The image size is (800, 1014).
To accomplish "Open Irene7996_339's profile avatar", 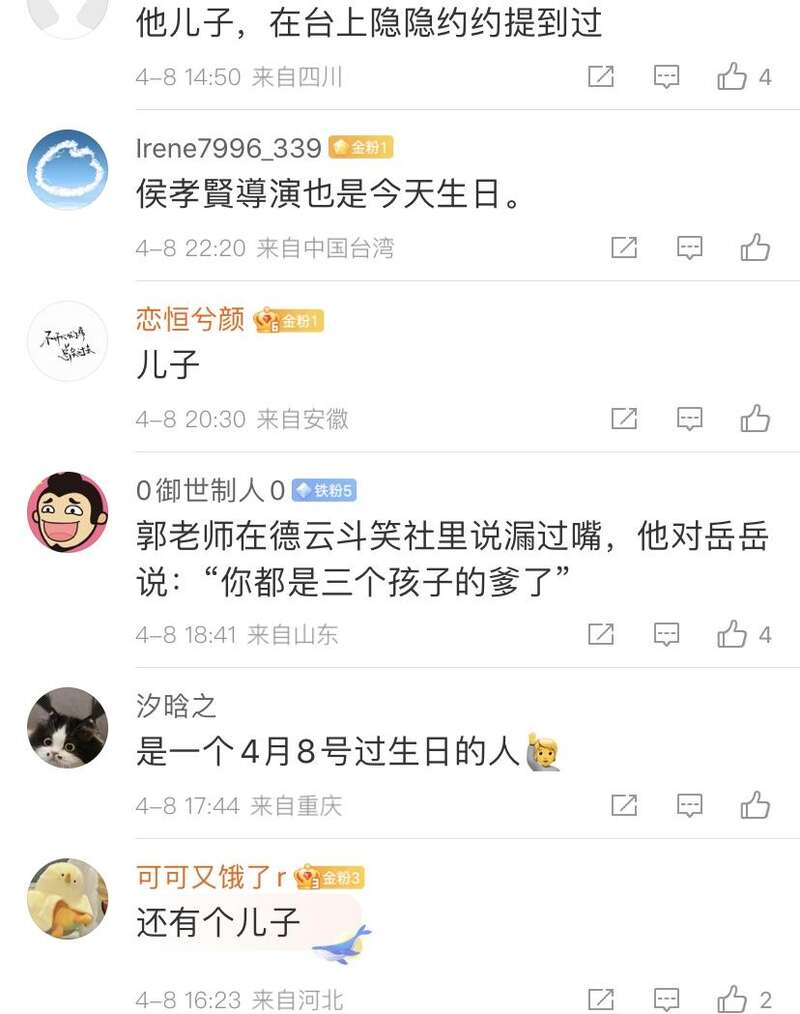I will [x=67, y=169].
